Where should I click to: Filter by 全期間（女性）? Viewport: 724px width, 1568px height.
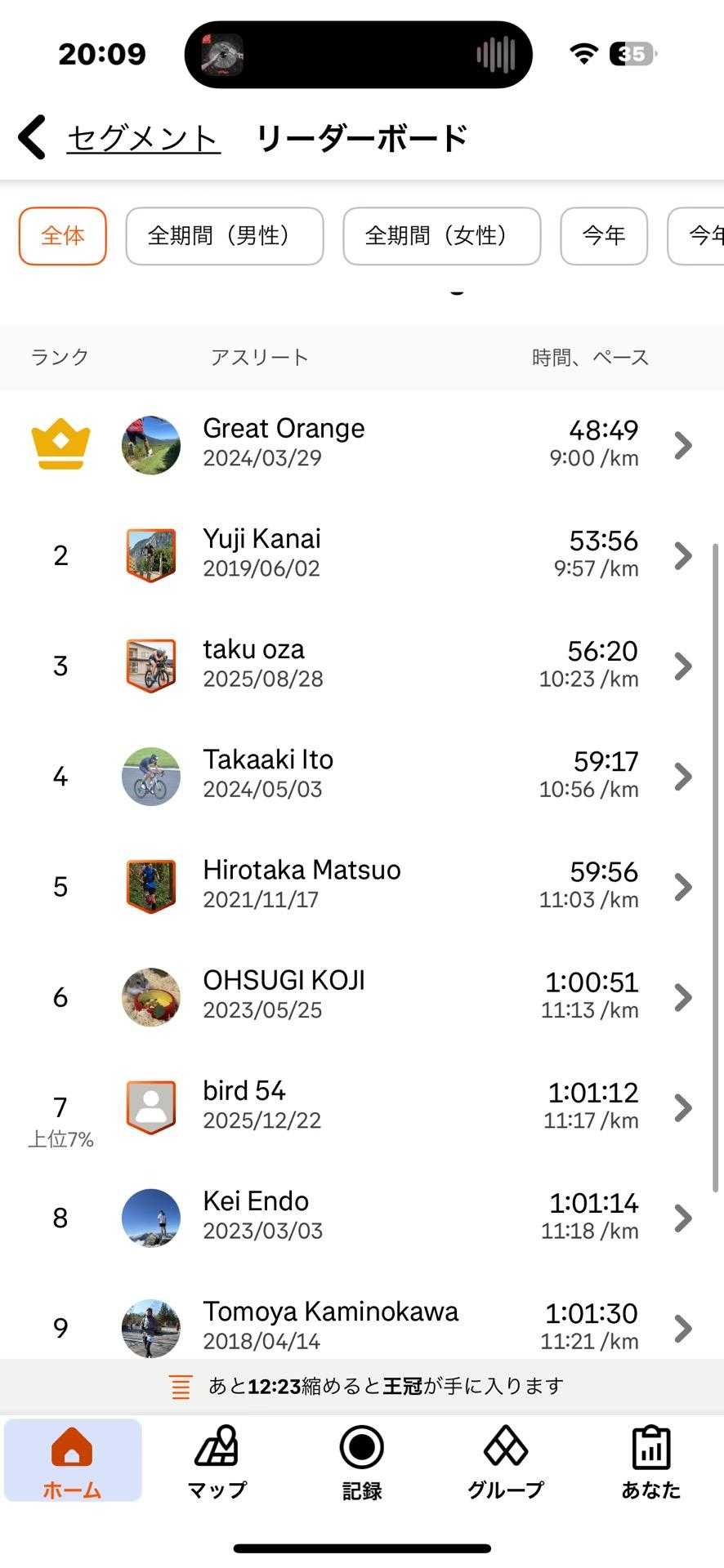(x=441, y=236)
